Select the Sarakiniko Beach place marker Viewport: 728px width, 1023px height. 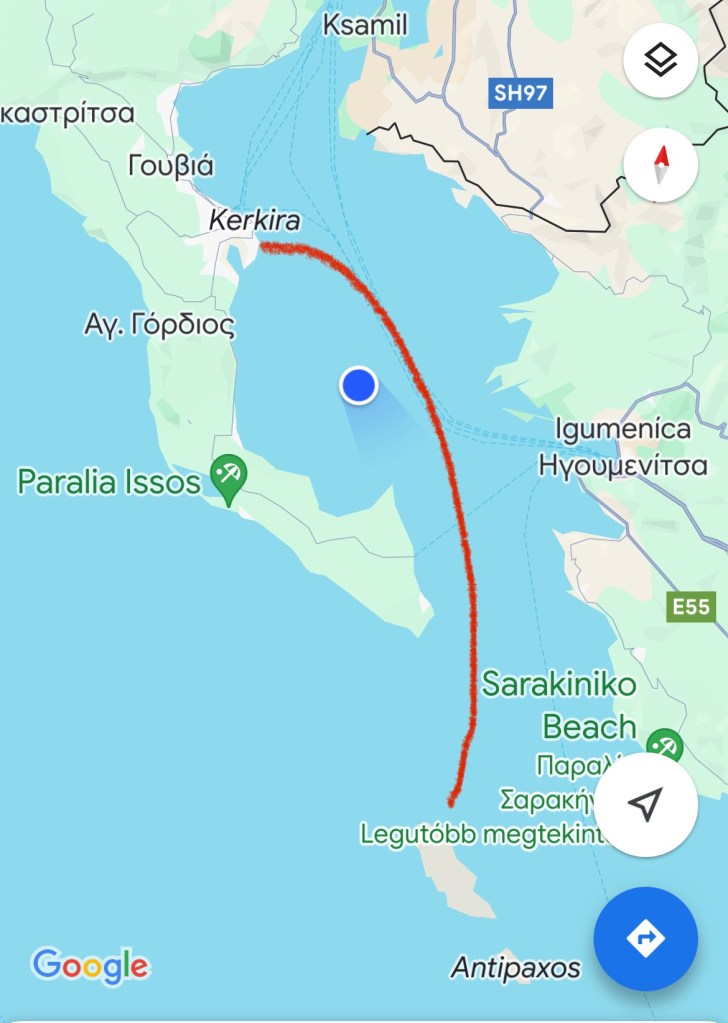(x=664, y=746)
